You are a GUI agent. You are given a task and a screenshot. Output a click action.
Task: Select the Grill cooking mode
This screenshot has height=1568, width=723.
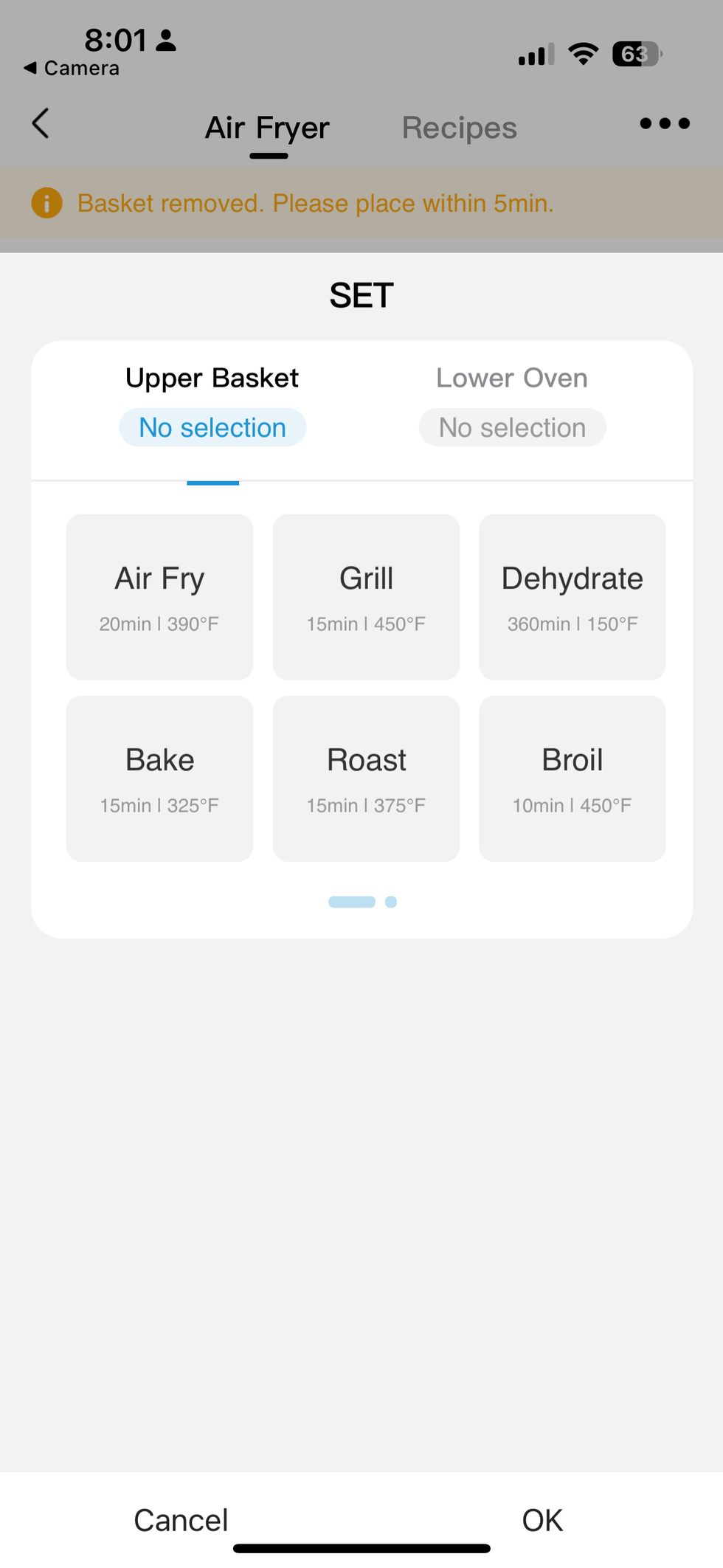click(366, 597)
